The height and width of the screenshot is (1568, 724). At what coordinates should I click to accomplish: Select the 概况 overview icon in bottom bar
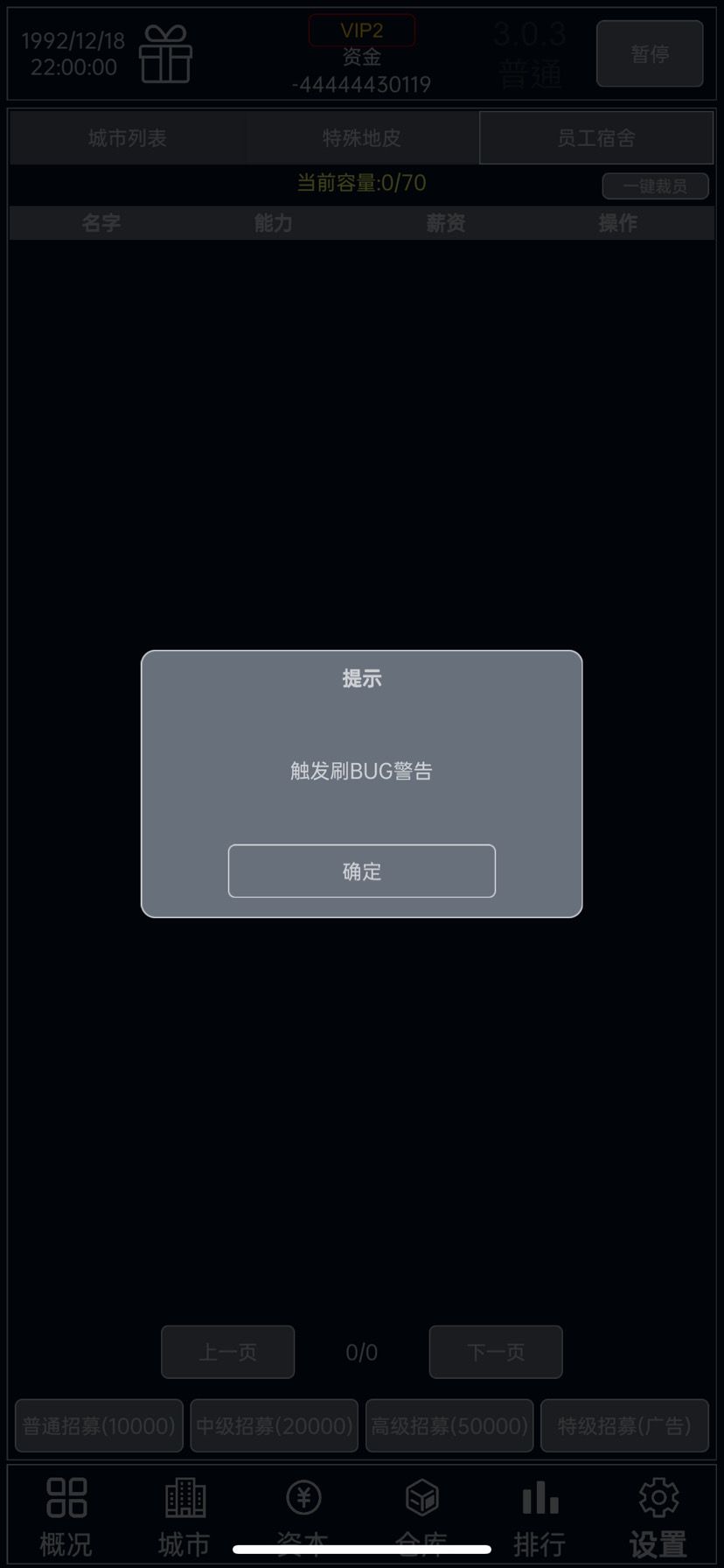pyautogui.click(x=66, y=1509)
